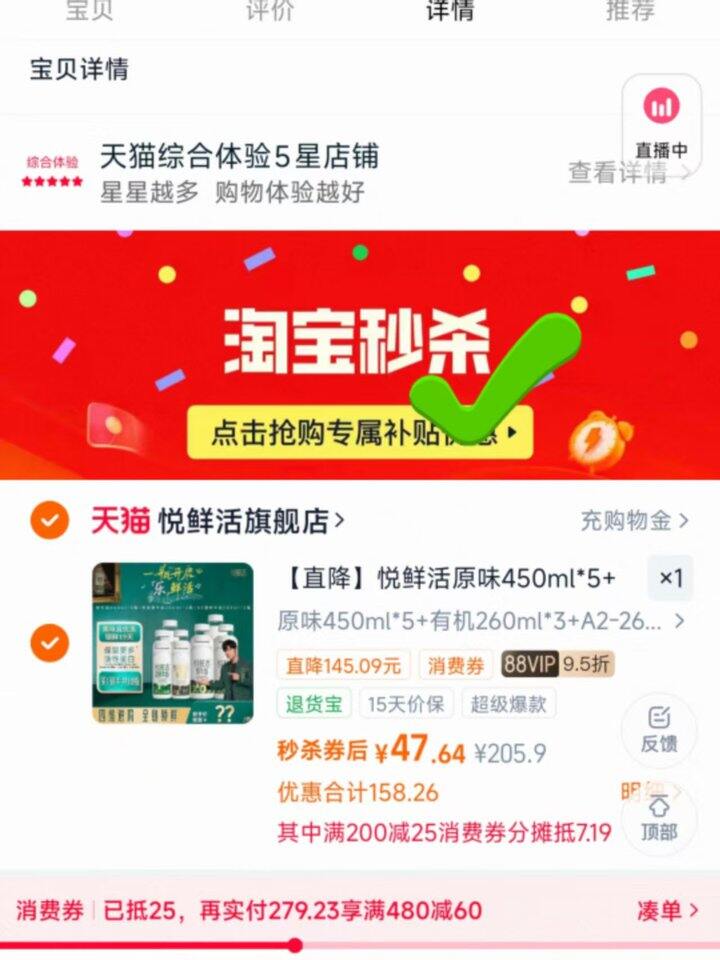Screen dimensions: 720x960
Task: Uncheck the 悦鲜活旗舰店 store checkbox
Action: [x=50, y=520]
